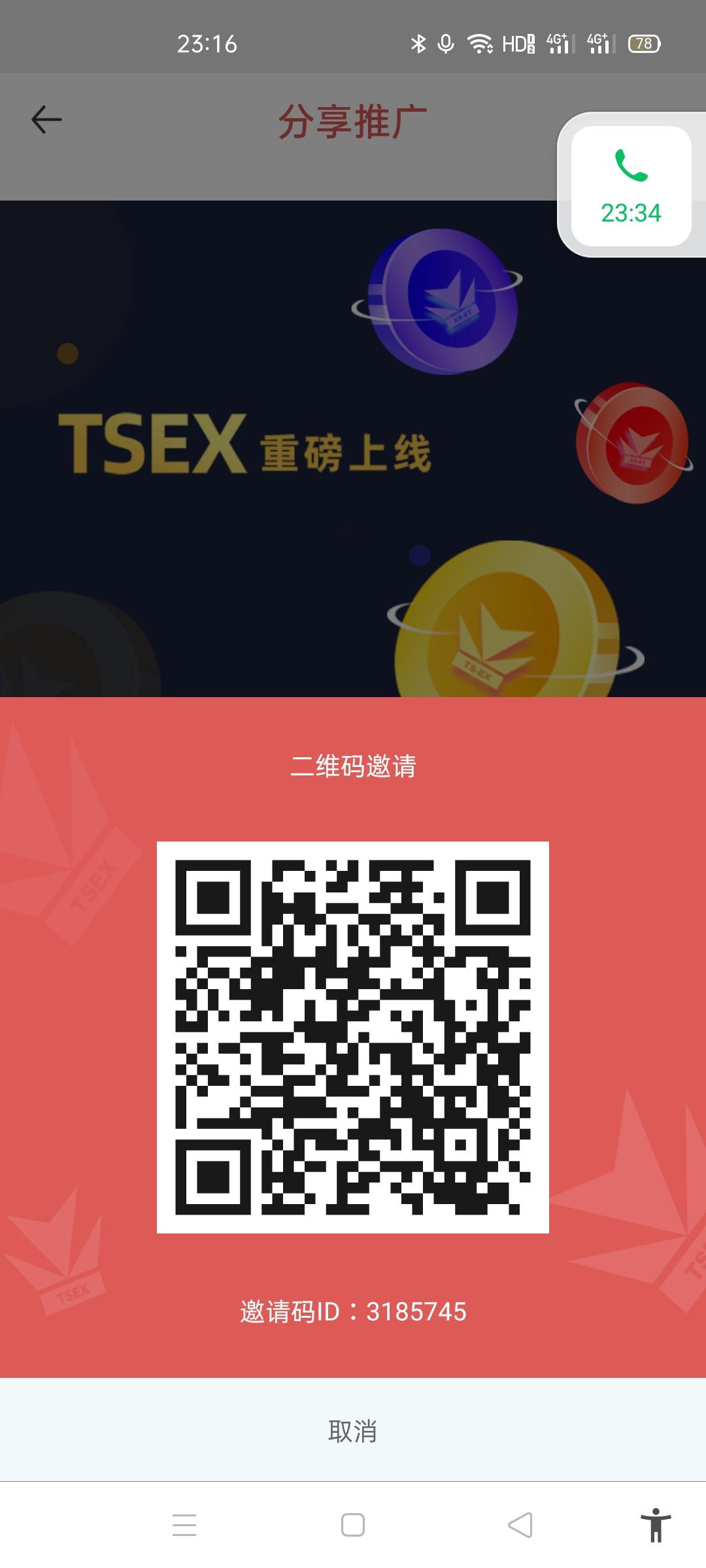This screenshot has width=706, height=1568.
Task: Tap the back arrow to leave 分享推广
Action: (44, 120)
